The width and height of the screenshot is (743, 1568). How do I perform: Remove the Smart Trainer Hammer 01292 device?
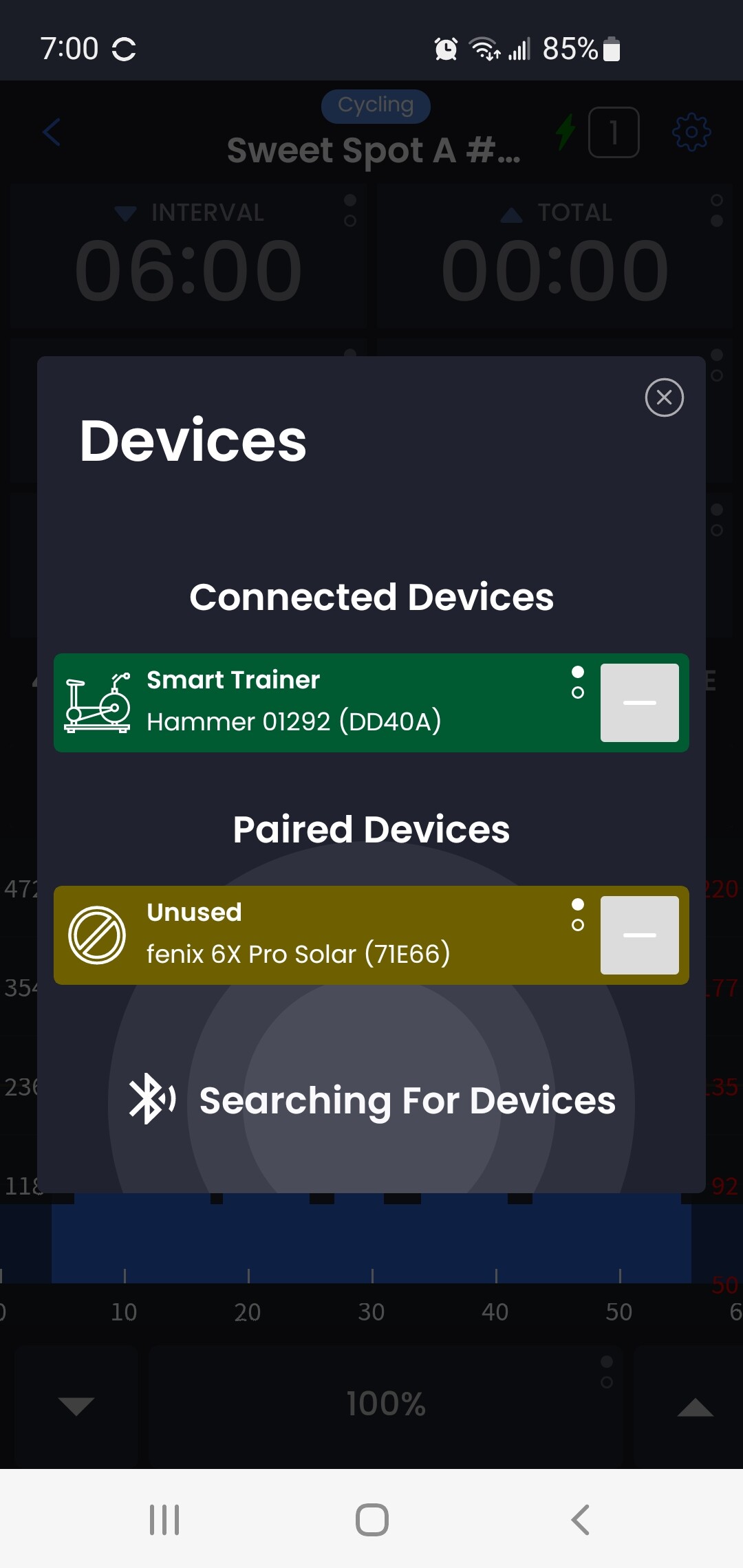coord(639,702)
